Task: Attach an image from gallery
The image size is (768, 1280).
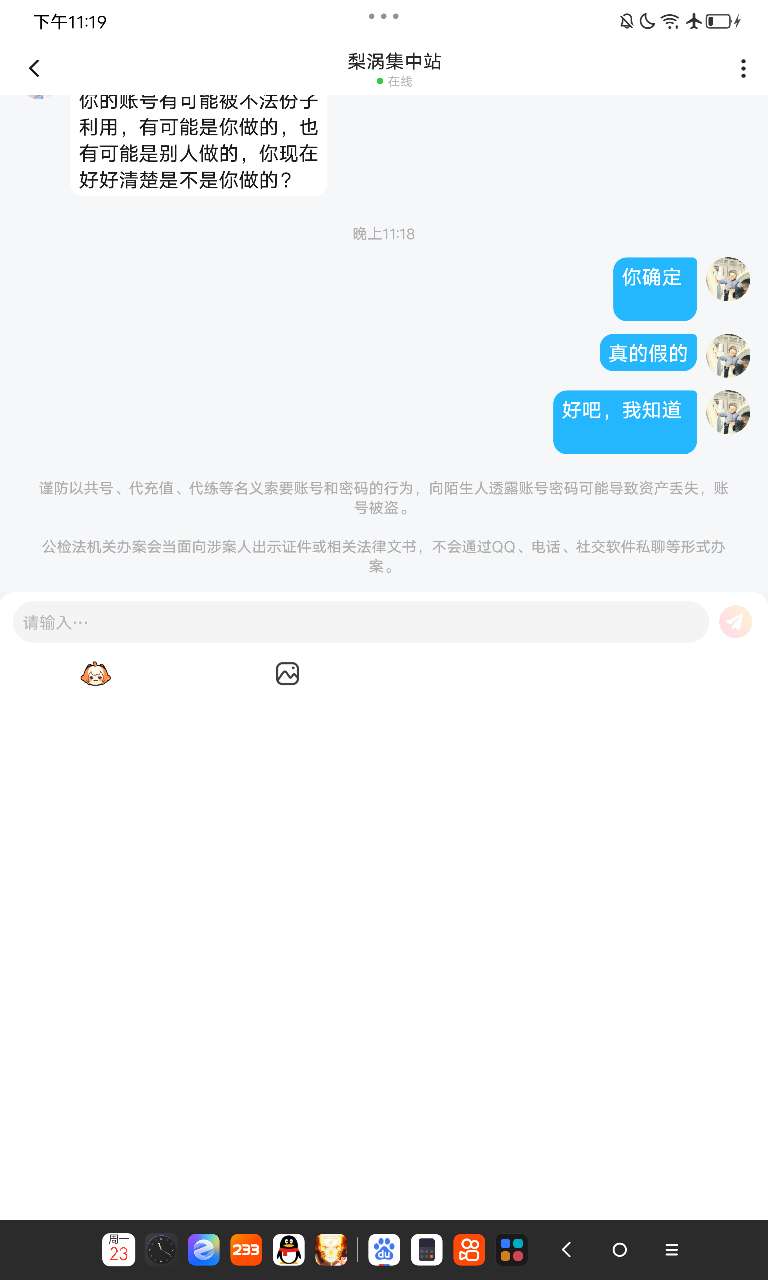Action: click(x=287, y=674)
